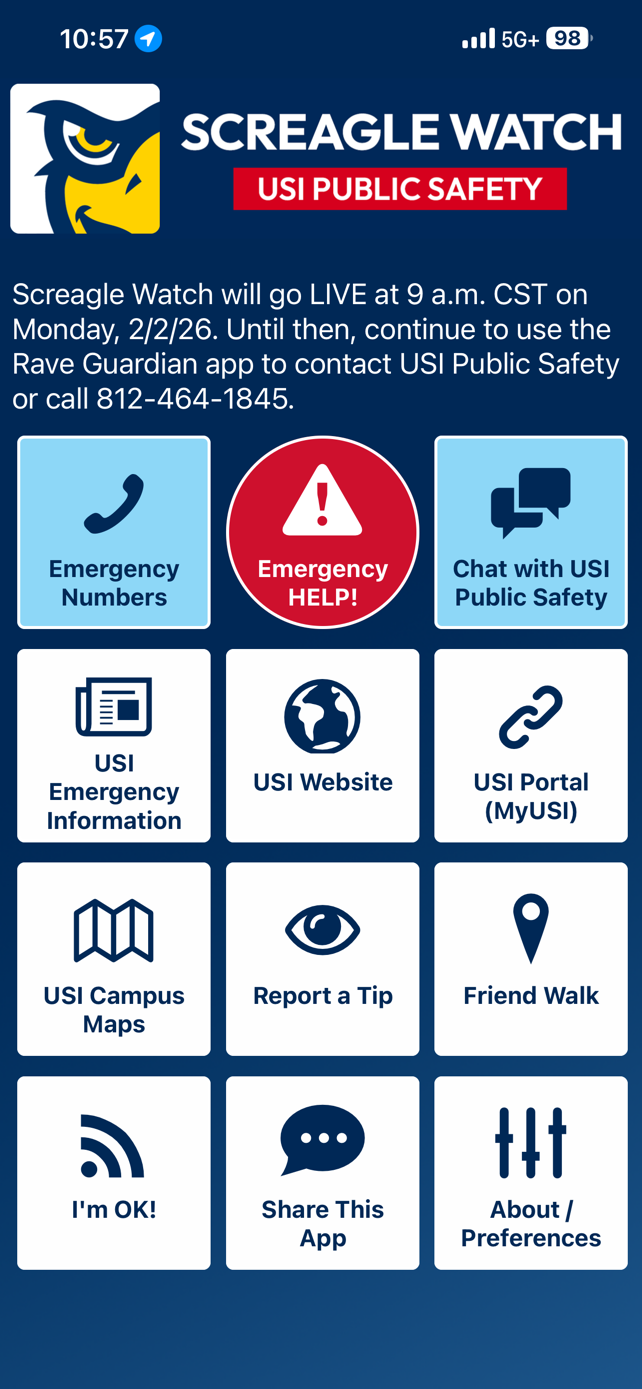Image resolution: width=642 pixels, height=1389 pixels.
Task: Visit the USI Website
Action: pyautogui.click(x=322, y=746)
